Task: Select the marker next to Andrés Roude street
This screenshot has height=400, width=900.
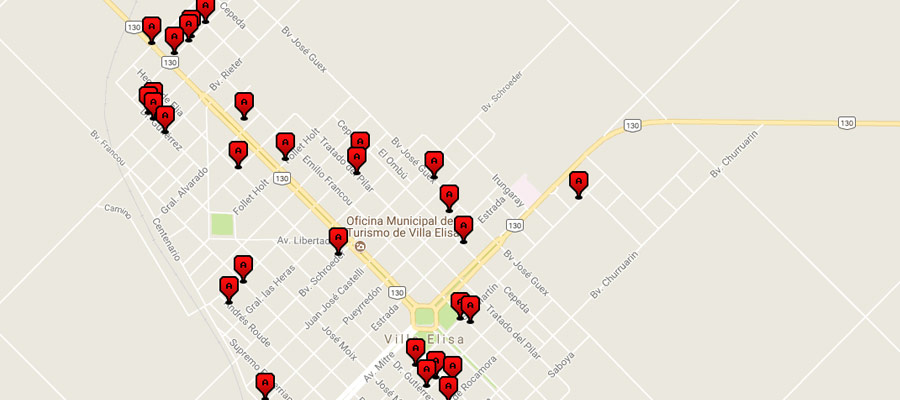Action: [229, 288]
